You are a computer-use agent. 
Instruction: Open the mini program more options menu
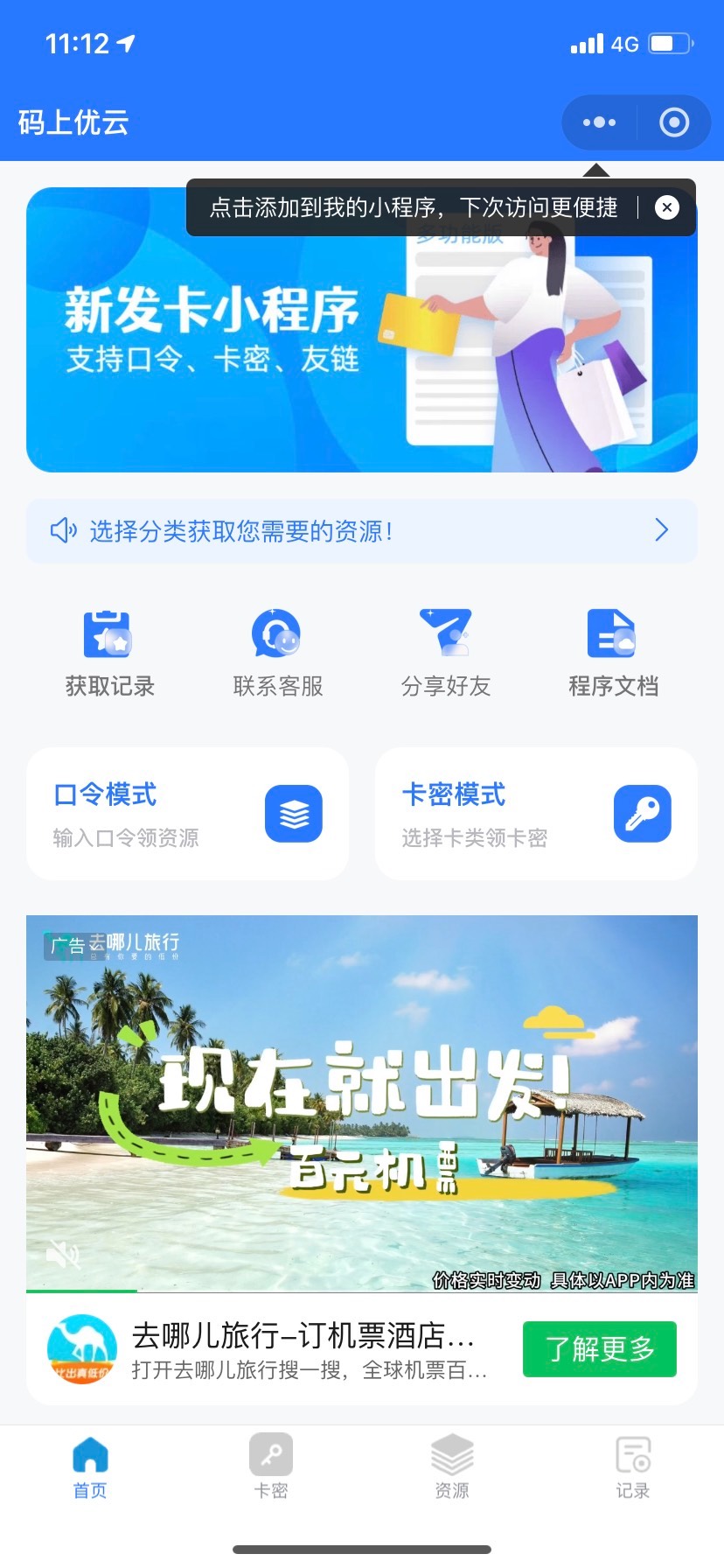click(x=599, y=122)
